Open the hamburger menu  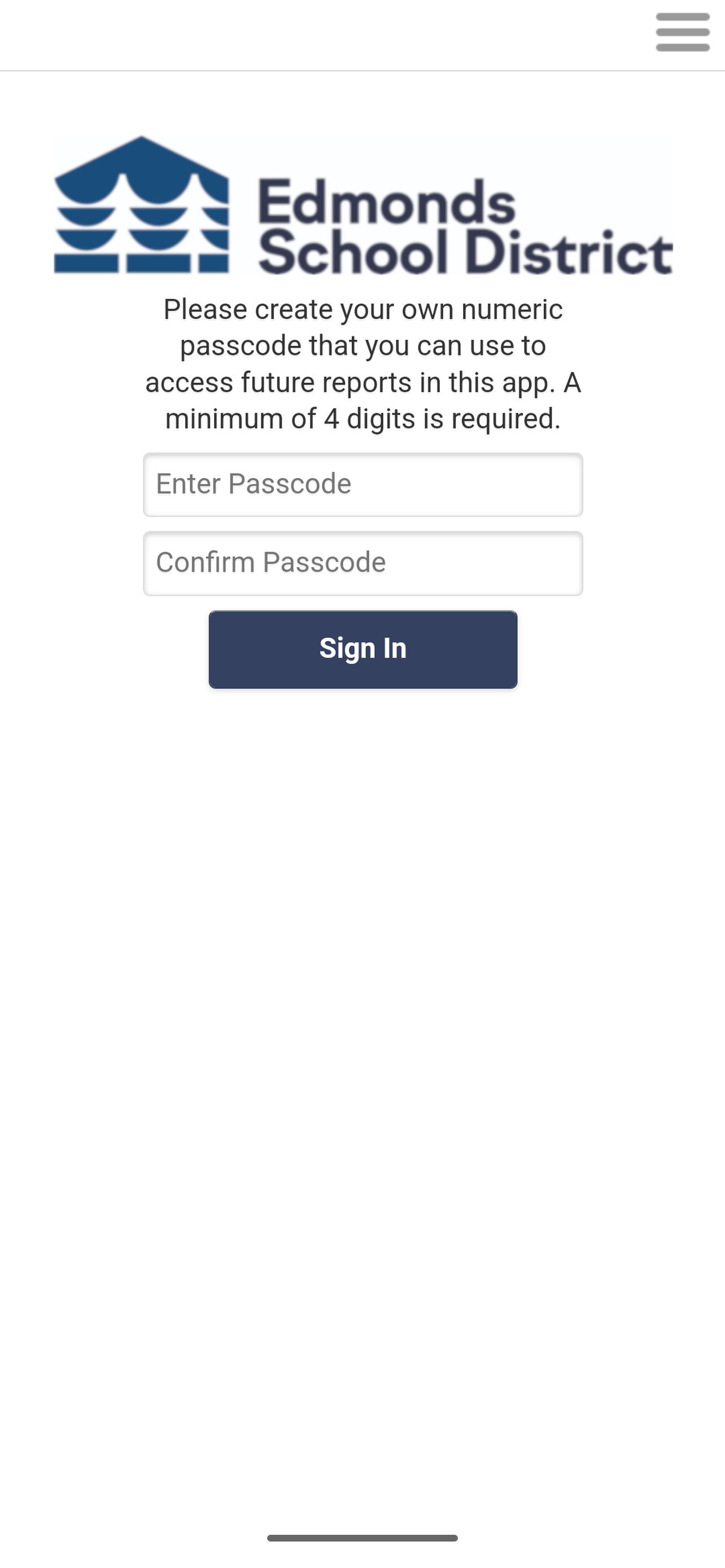pos(683,32)
